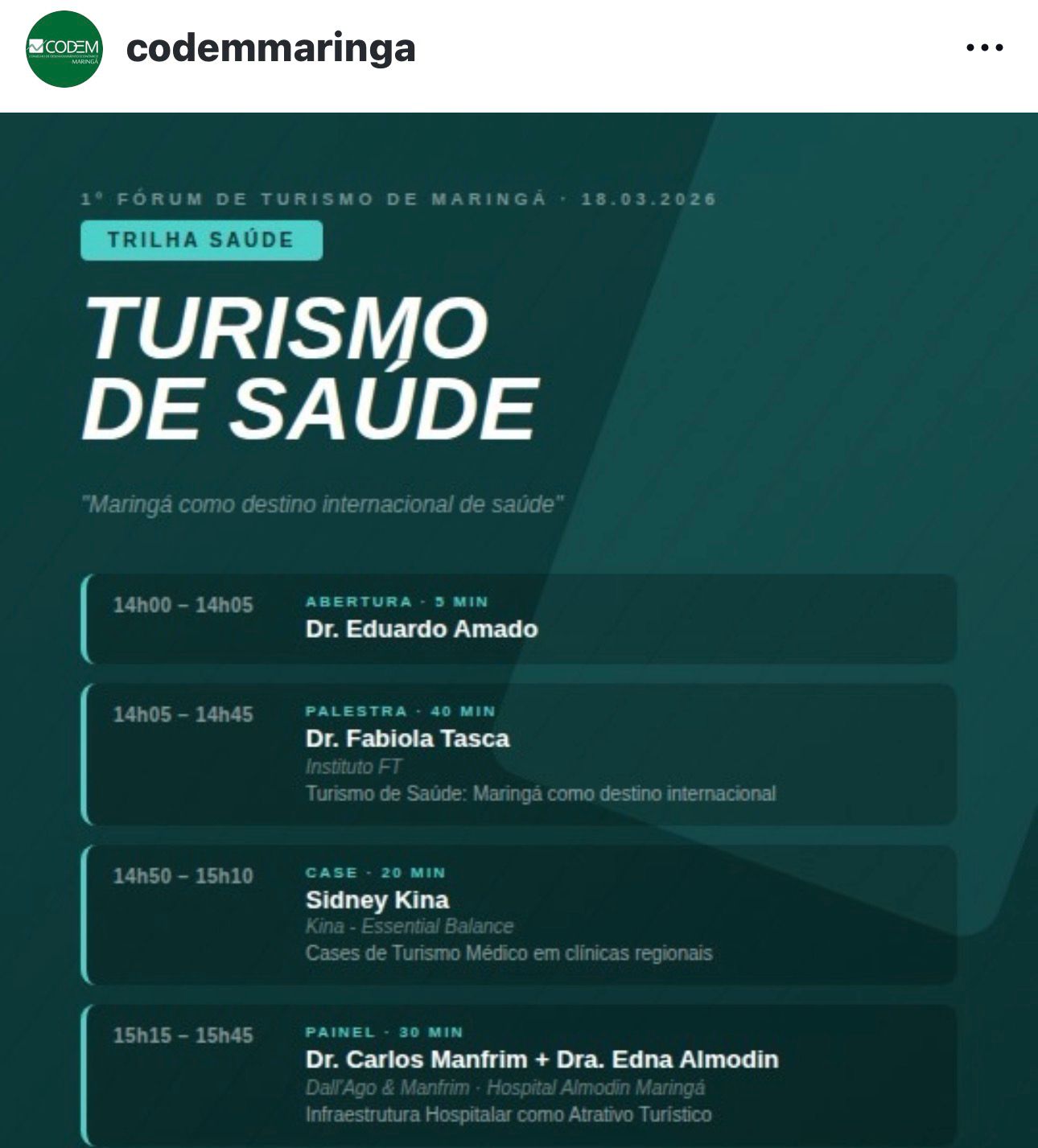Click the ABERTURA · 5 MIN label

tap(397, 601)
